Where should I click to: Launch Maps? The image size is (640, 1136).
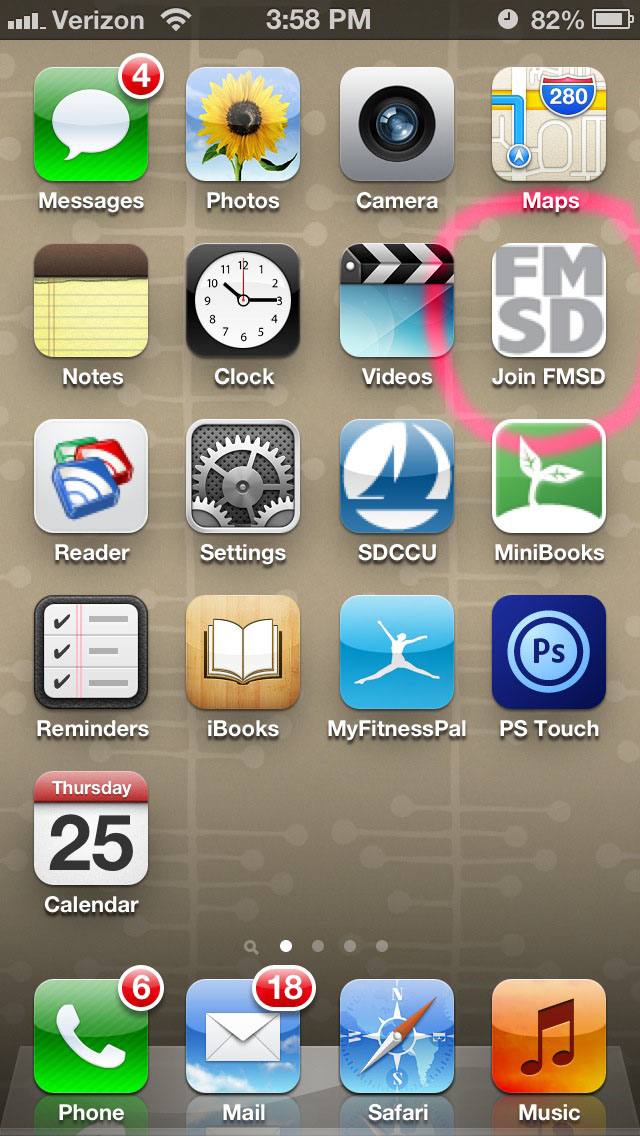click(549, 125)
